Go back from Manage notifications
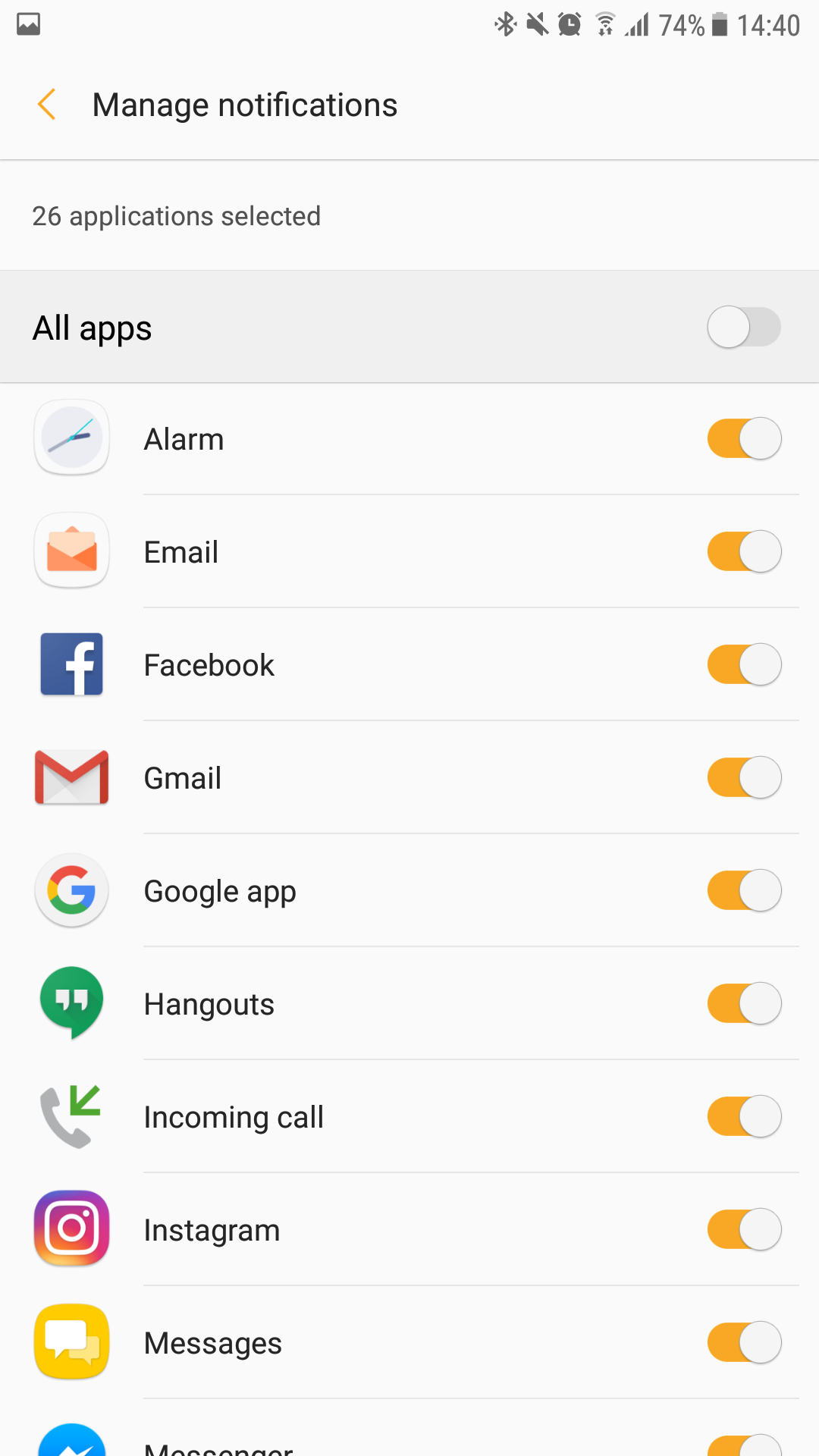This screenshot has height=1456, width=819. [47, 105]
